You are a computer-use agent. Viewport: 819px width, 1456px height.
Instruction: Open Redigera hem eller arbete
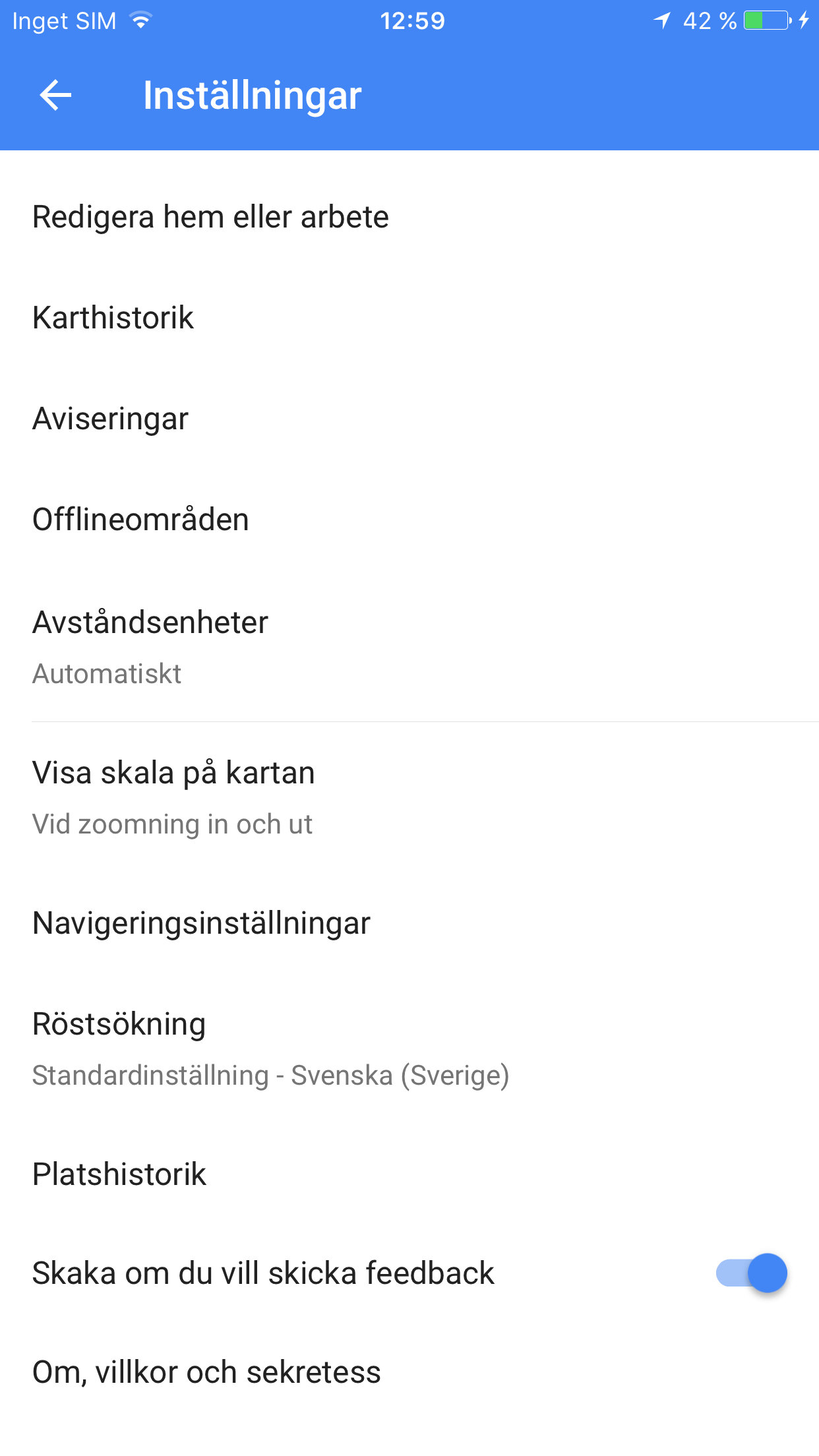tap(210, 218)
